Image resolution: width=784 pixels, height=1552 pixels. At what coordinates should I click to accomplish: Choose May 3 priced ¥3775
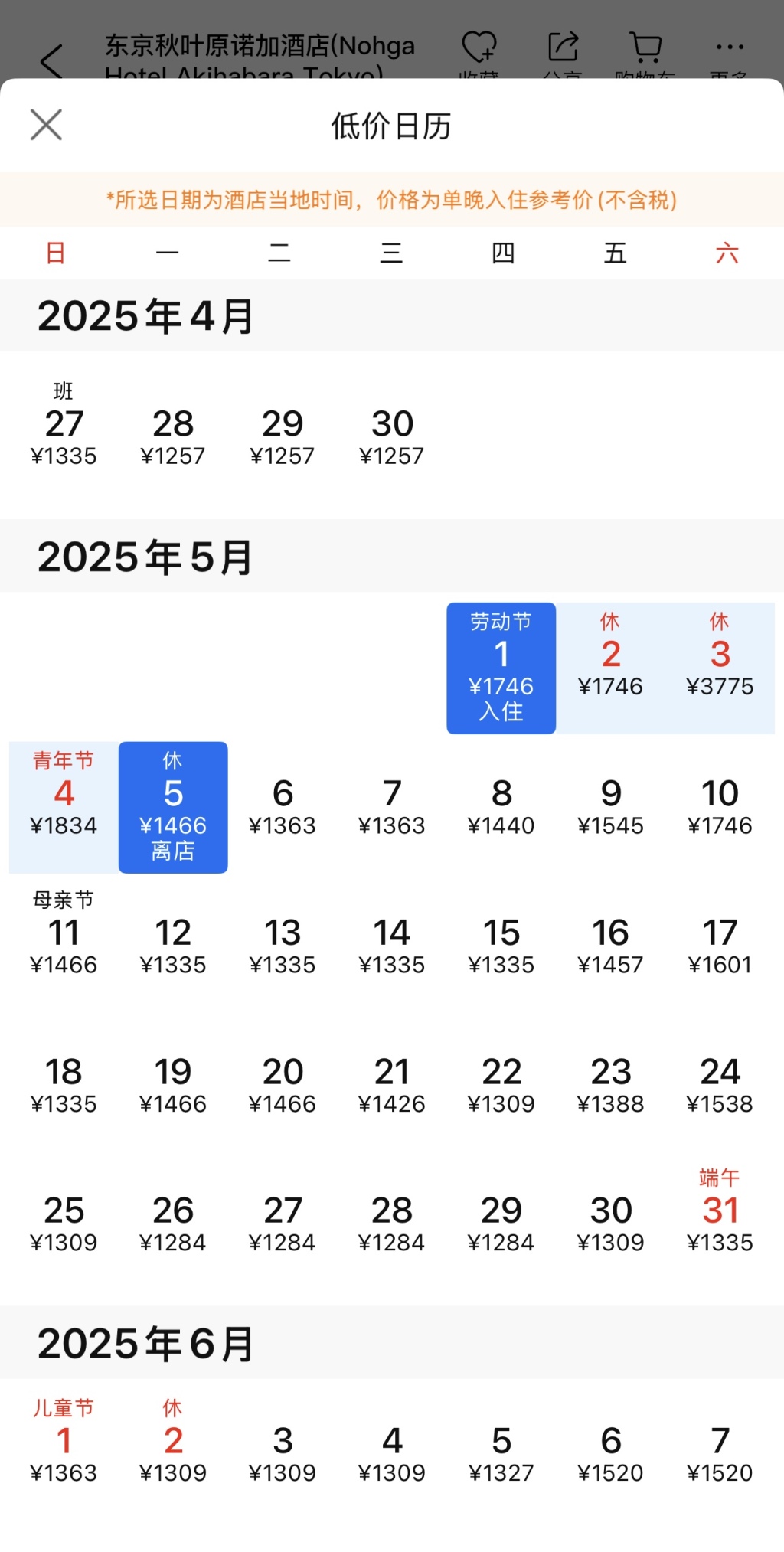[x=720, y=666]
